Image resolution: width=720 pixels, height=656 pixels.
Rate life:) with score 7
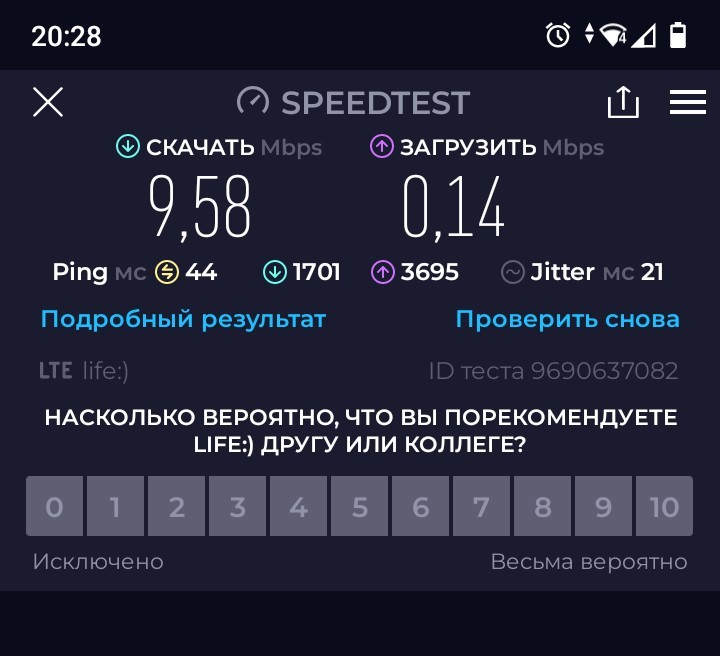(x=481, y=507)
